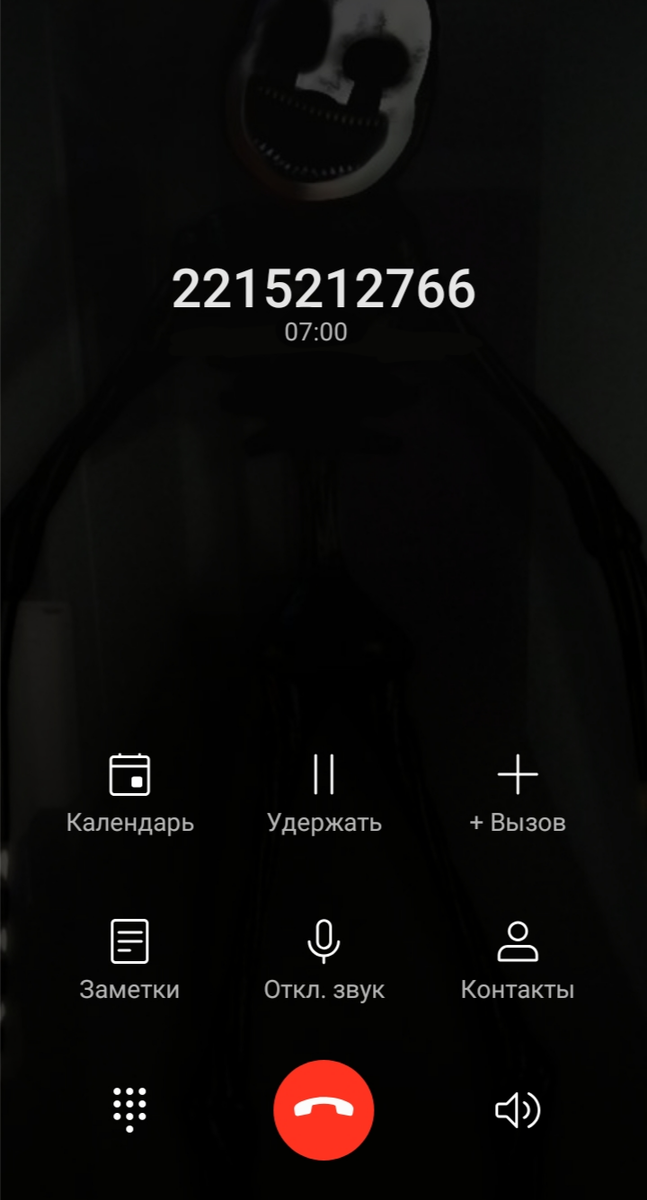Hold the call with Удержать

click(324, 795)
